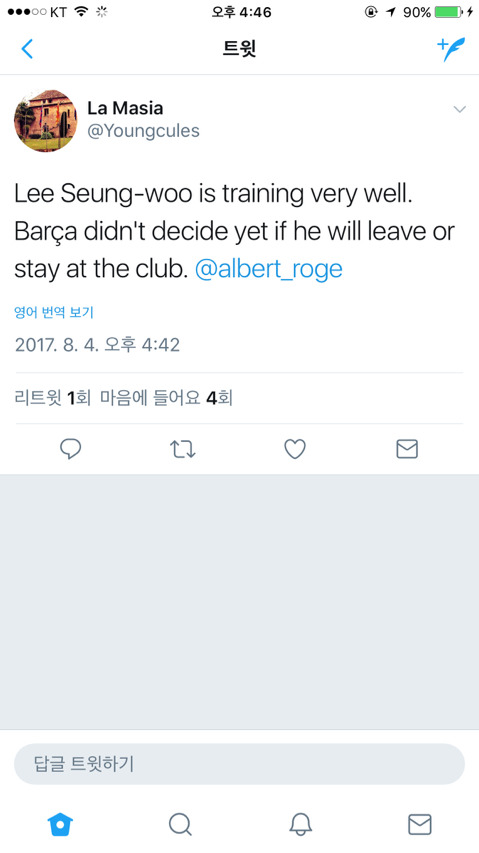Tap the 영어 번역 보기 translation link
The image size is (479, 853).
(x=54, y=312)
